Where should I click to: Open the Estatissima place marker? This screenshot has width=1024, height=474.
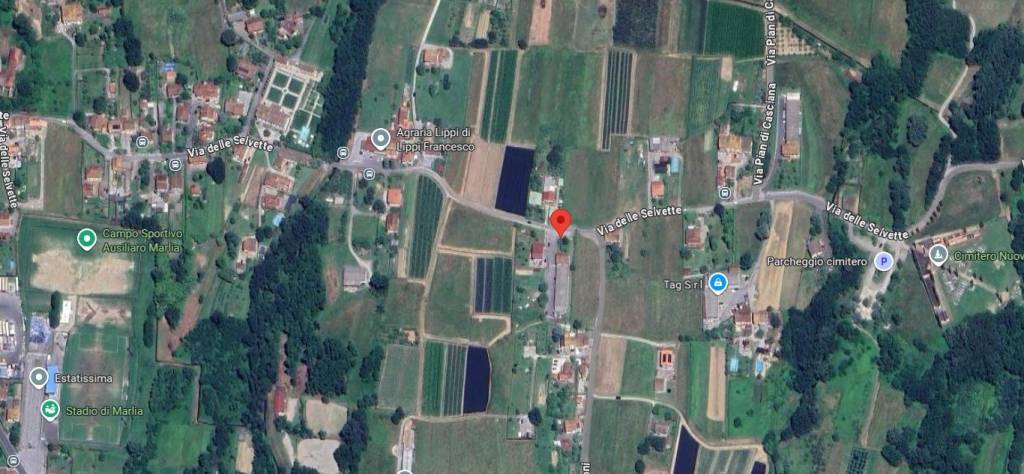[39, 378]
